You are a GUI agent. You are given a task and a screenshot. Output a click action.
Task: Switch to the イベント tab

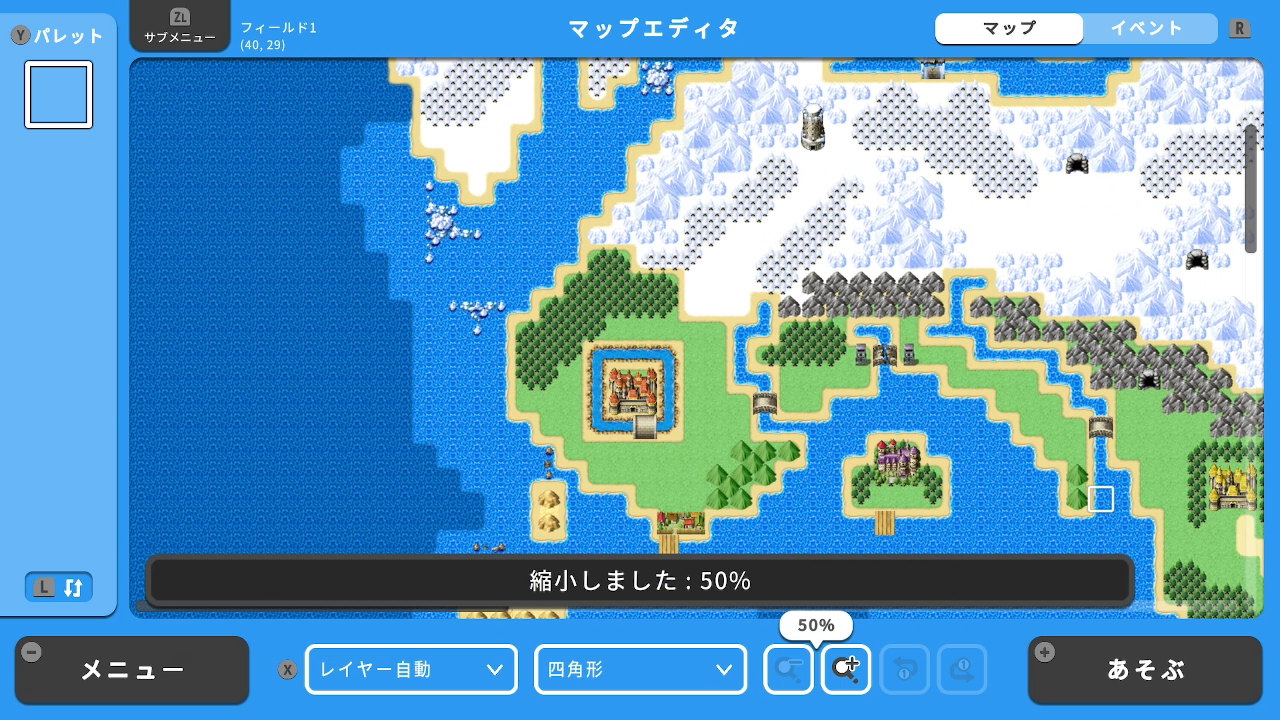click(1147, 28)
